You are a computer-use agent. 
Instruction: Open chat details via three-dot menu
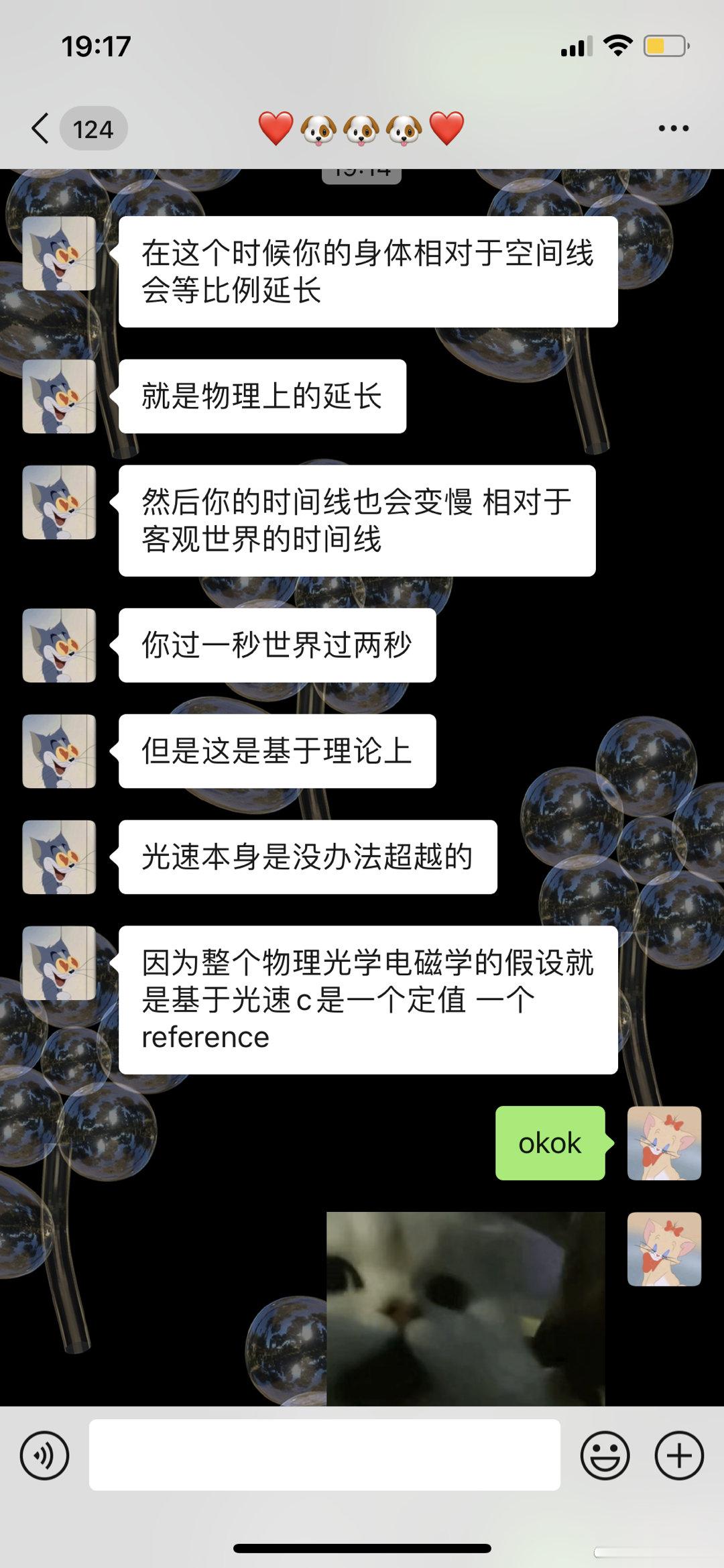[x=673, y=128]
